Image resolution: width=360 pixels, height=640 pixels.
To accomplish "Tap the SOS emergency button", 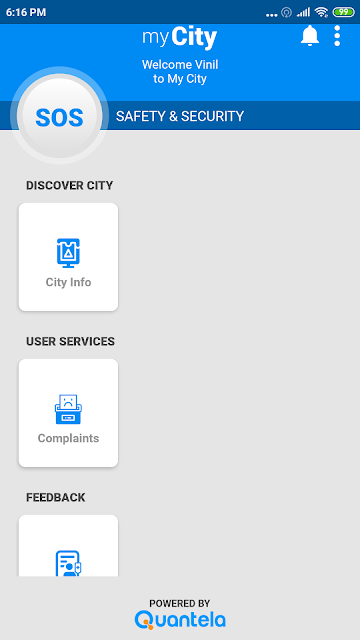I will [59, 116].
